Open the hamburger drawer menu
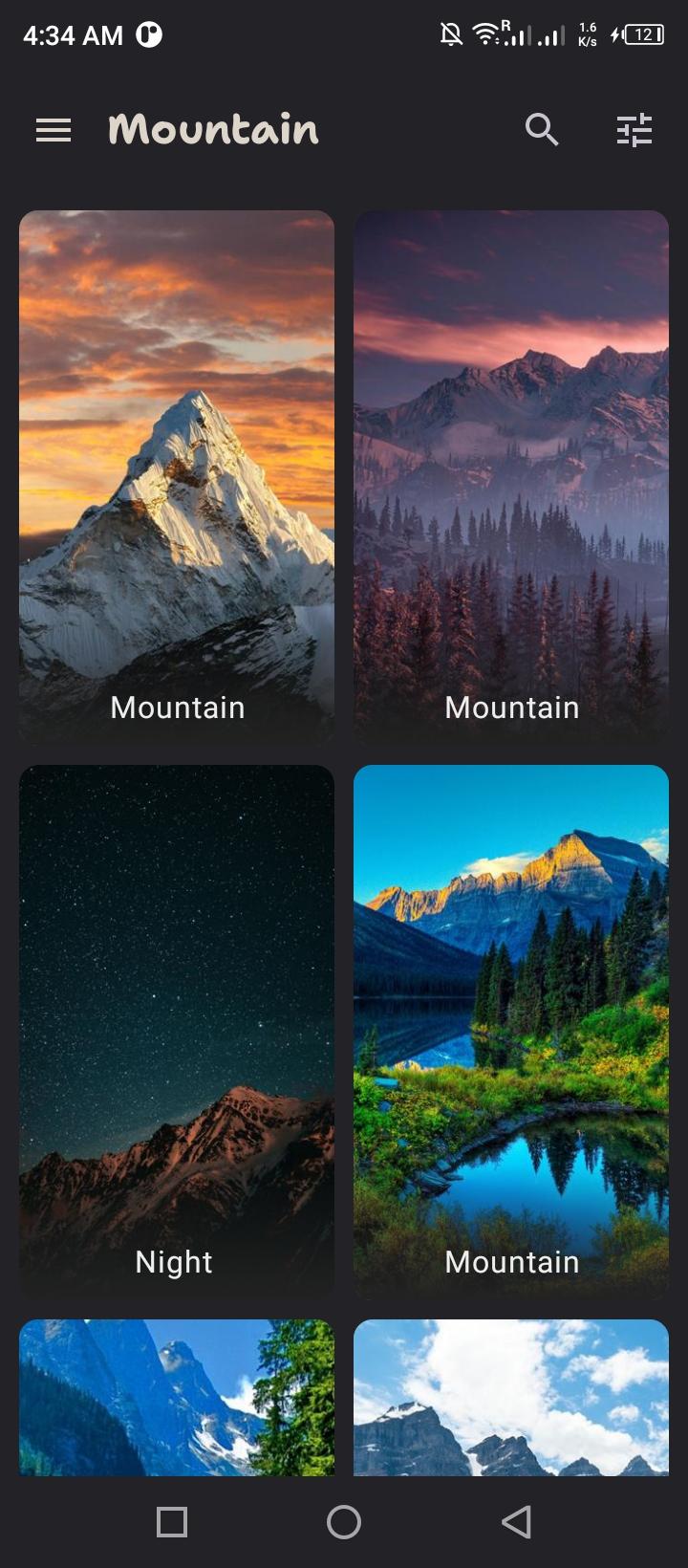 54,129
